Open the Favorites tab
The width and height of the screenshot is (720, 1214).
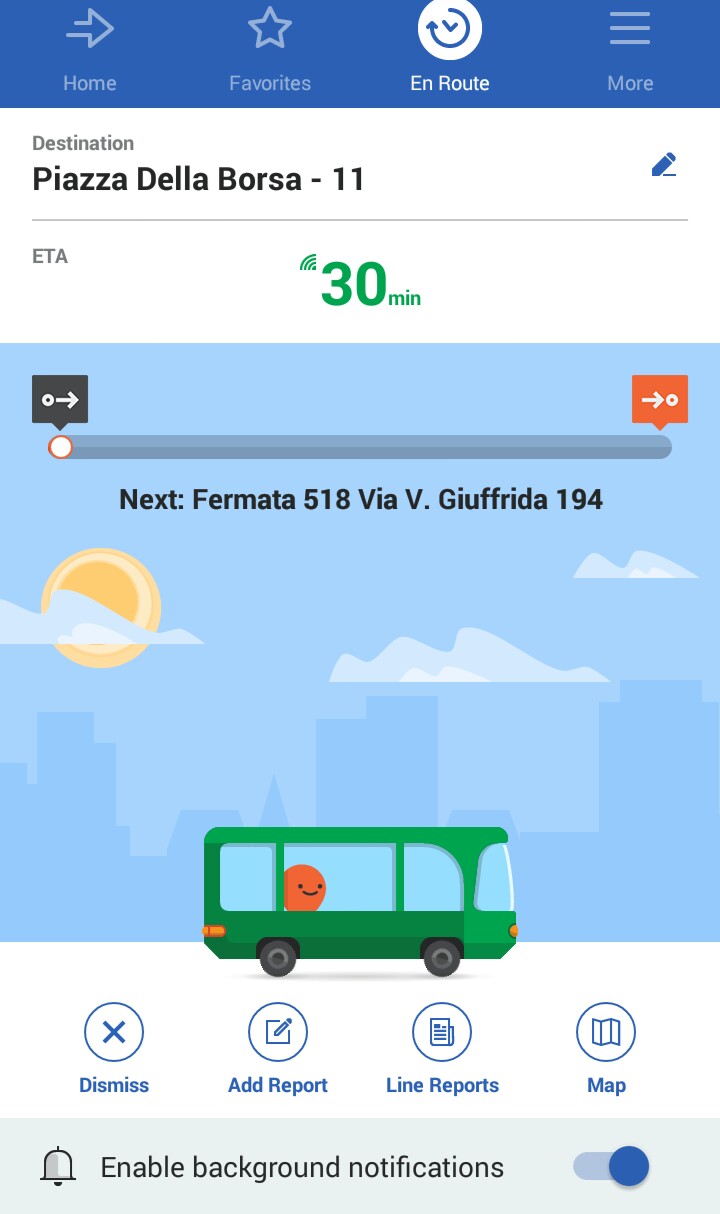tap(269, 52)
